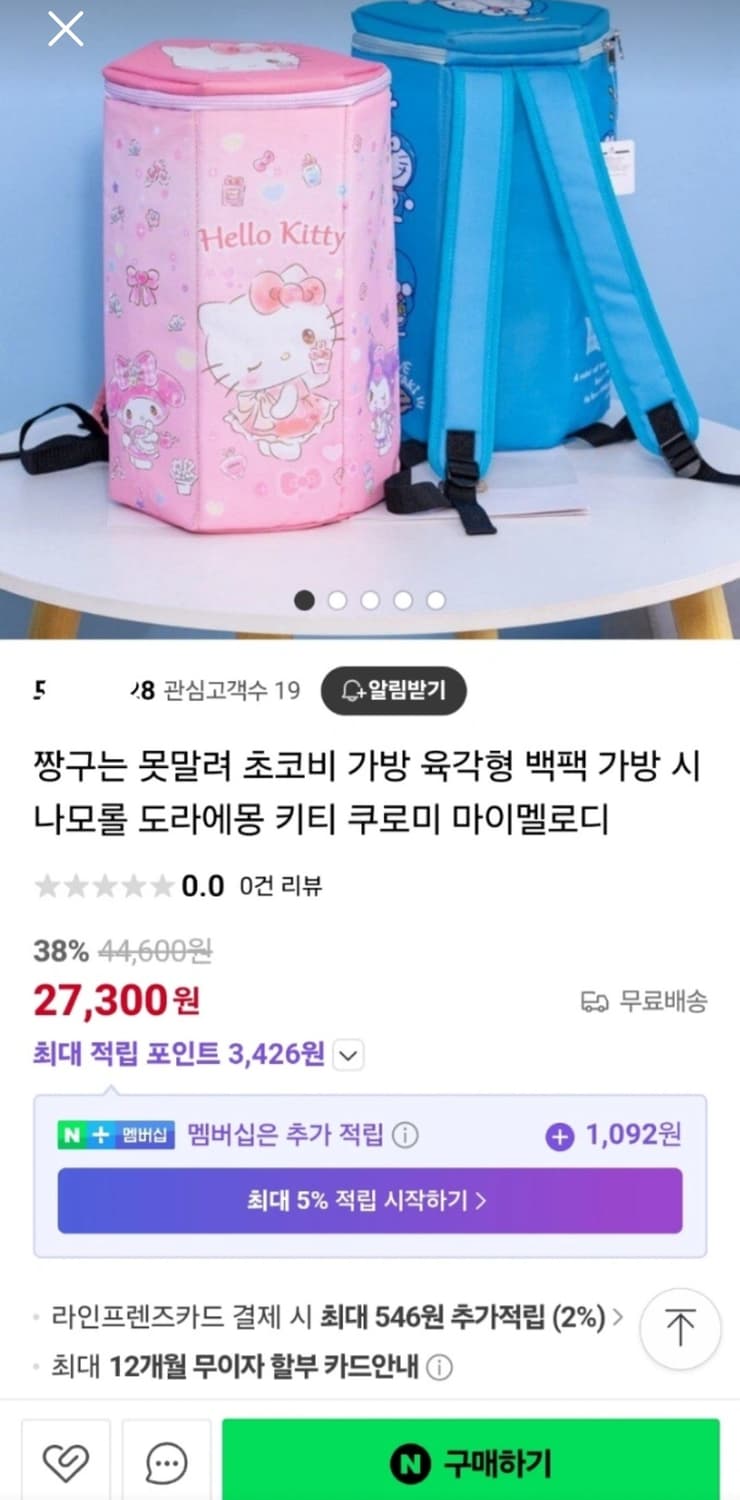Click 최대 5% 적립 시작하기 banner
Viewport: 740px width, 1500px height.
[x=369, y=1202]
